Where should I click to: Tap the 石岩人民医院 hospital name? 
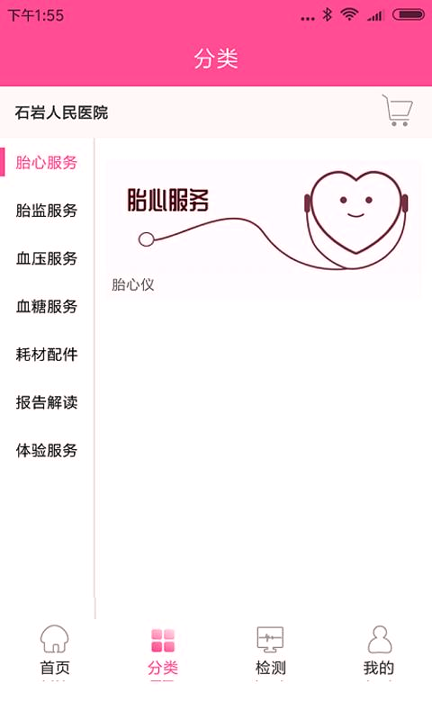click(x=62, y=112)
